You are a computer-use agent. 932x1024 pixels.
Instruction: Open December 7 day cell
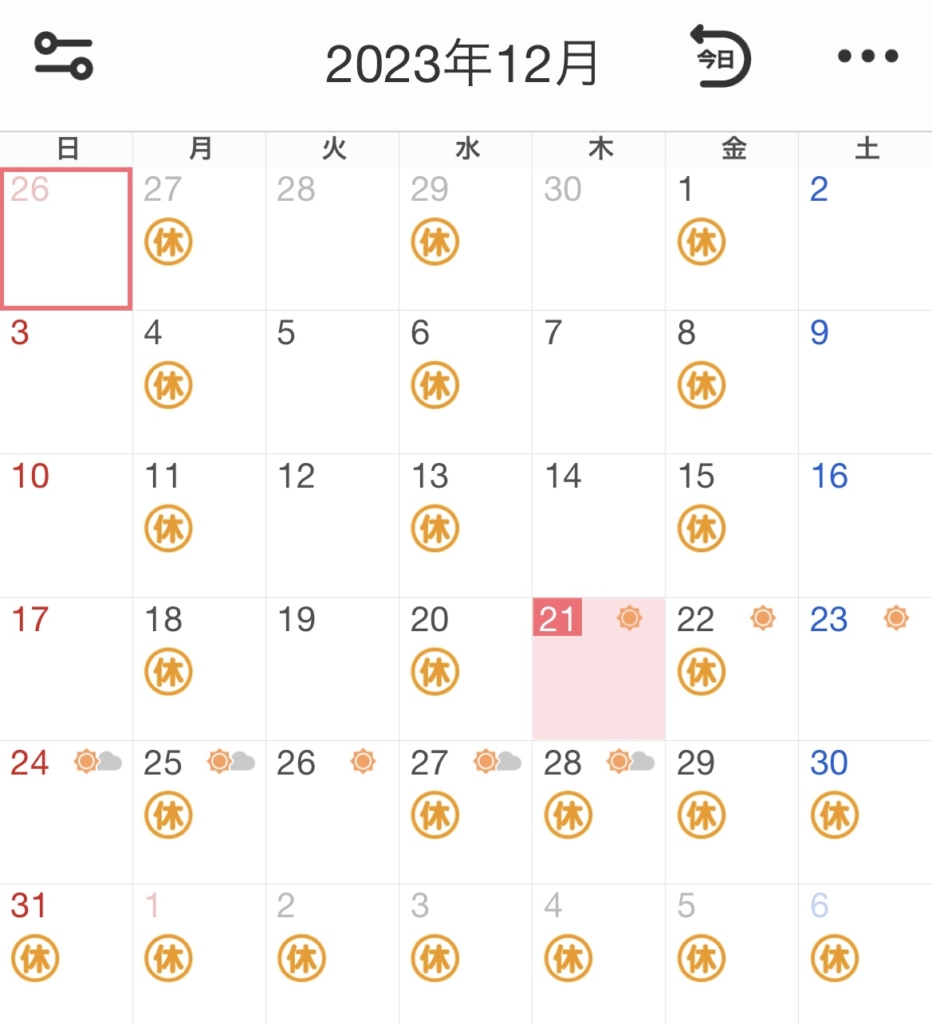[x=598, y=382]
